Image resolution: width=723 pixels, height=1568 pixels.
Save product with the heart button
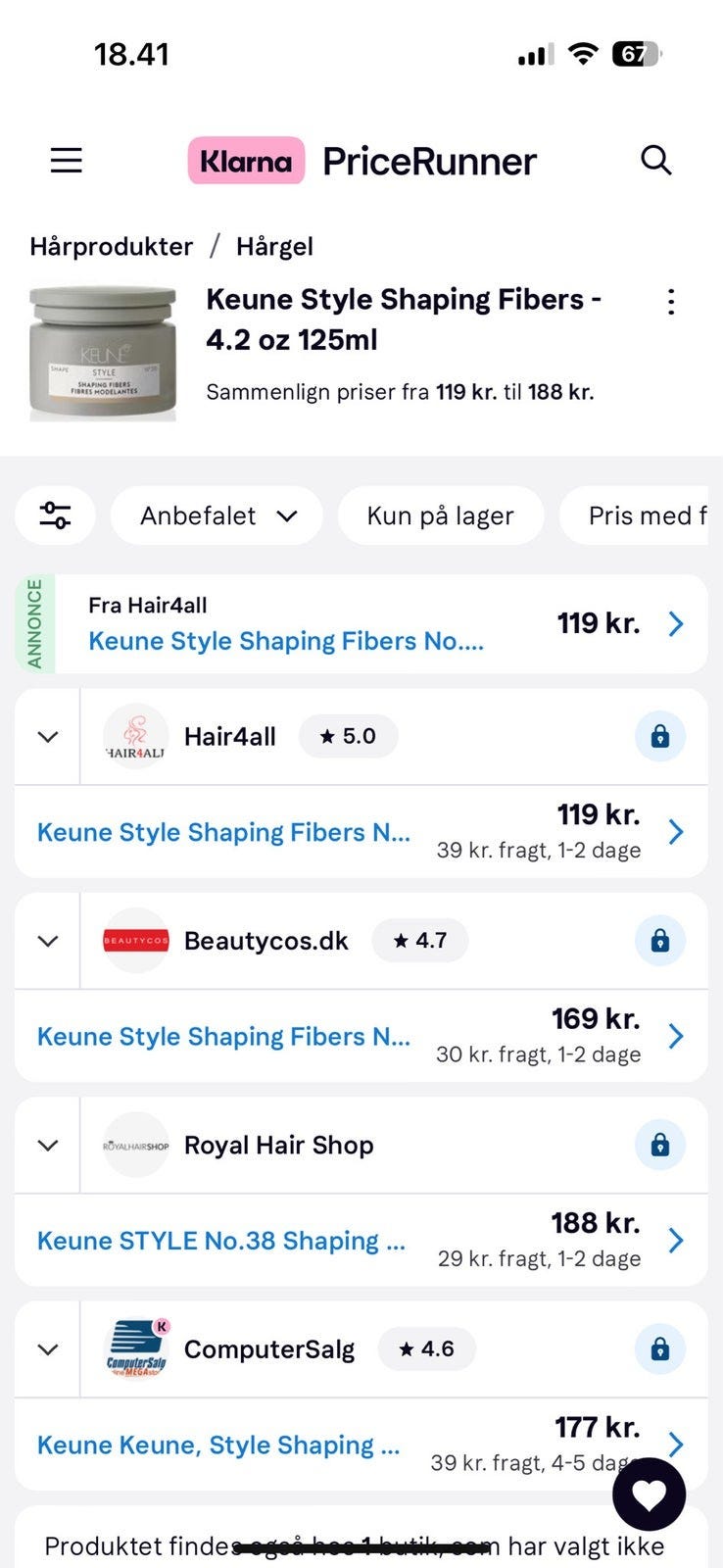(649, 1494)
